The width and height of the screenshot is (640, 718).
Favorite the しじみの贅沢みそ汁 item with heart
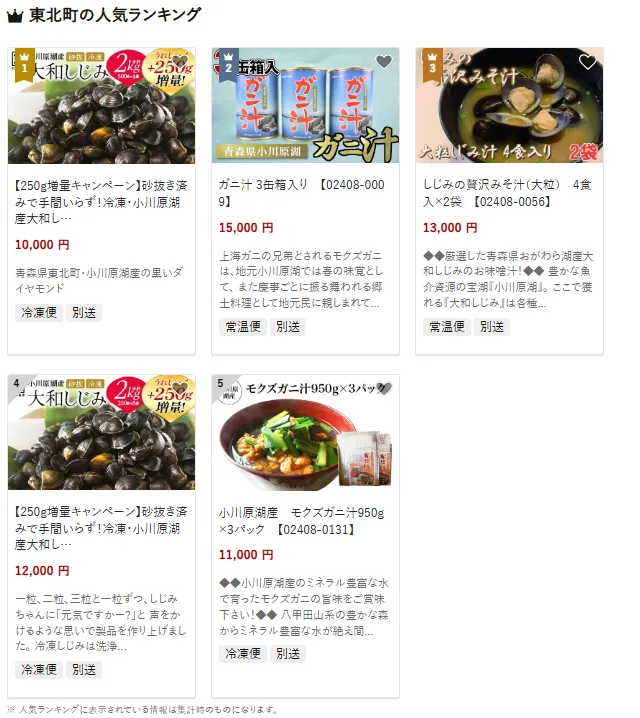pos(588,62)
